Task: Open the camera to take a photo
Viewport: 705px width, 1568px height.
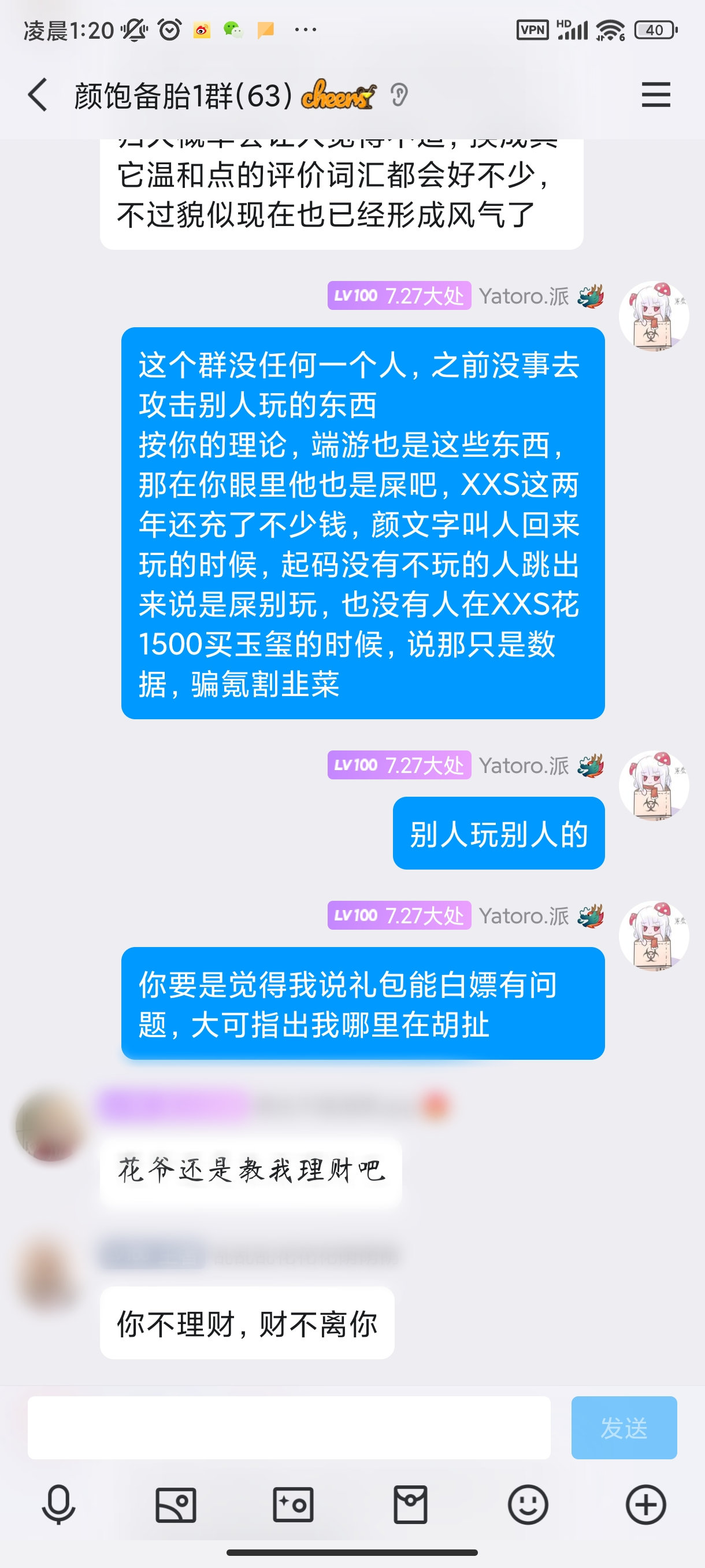Action: pos(293,1504)
